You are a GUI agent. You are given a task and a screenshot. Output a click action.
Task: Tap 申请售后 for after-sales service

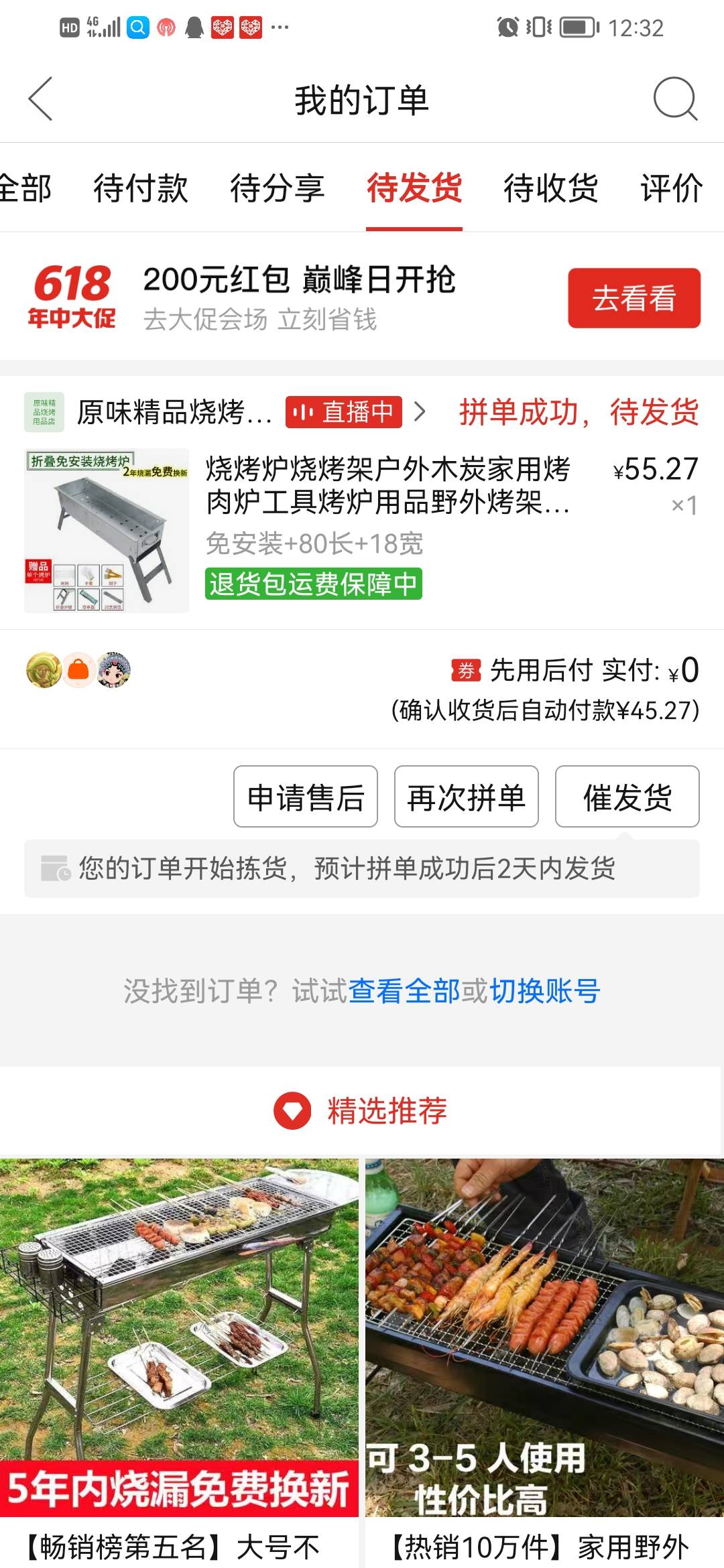tap(305, 798)
